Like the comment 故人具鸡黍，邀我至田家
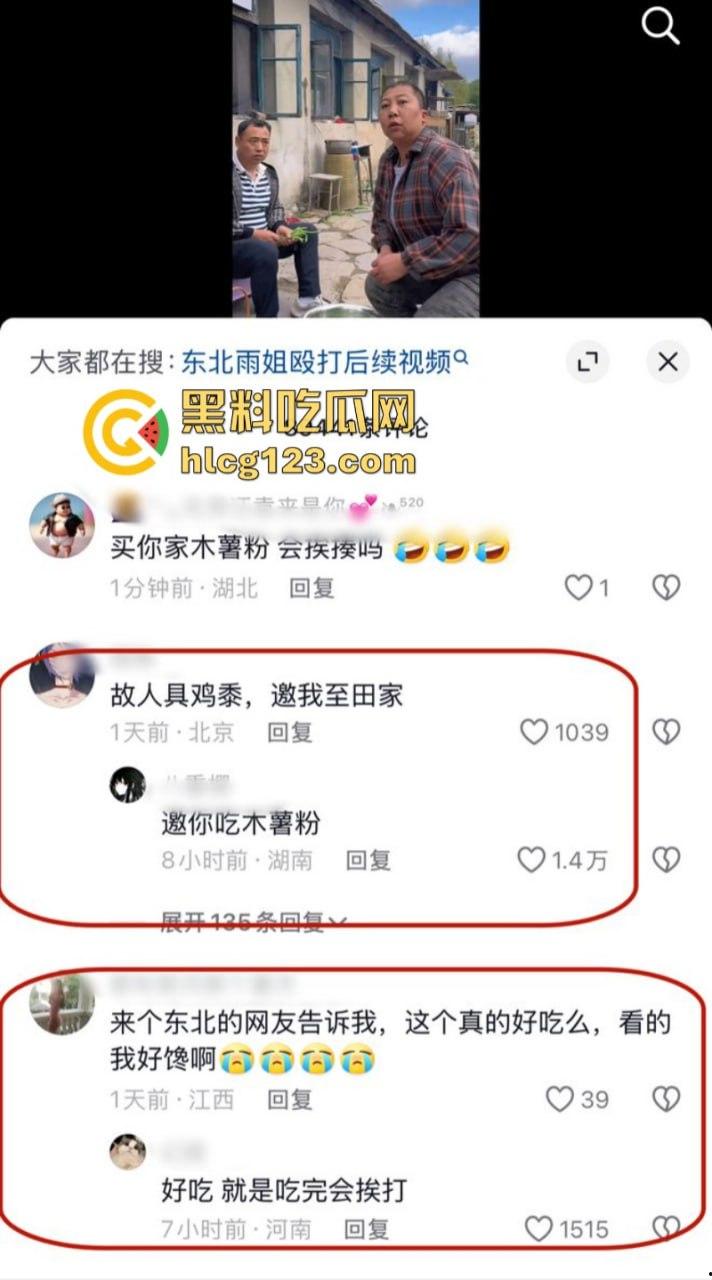The image size is (712, 1280). (535, 732)
